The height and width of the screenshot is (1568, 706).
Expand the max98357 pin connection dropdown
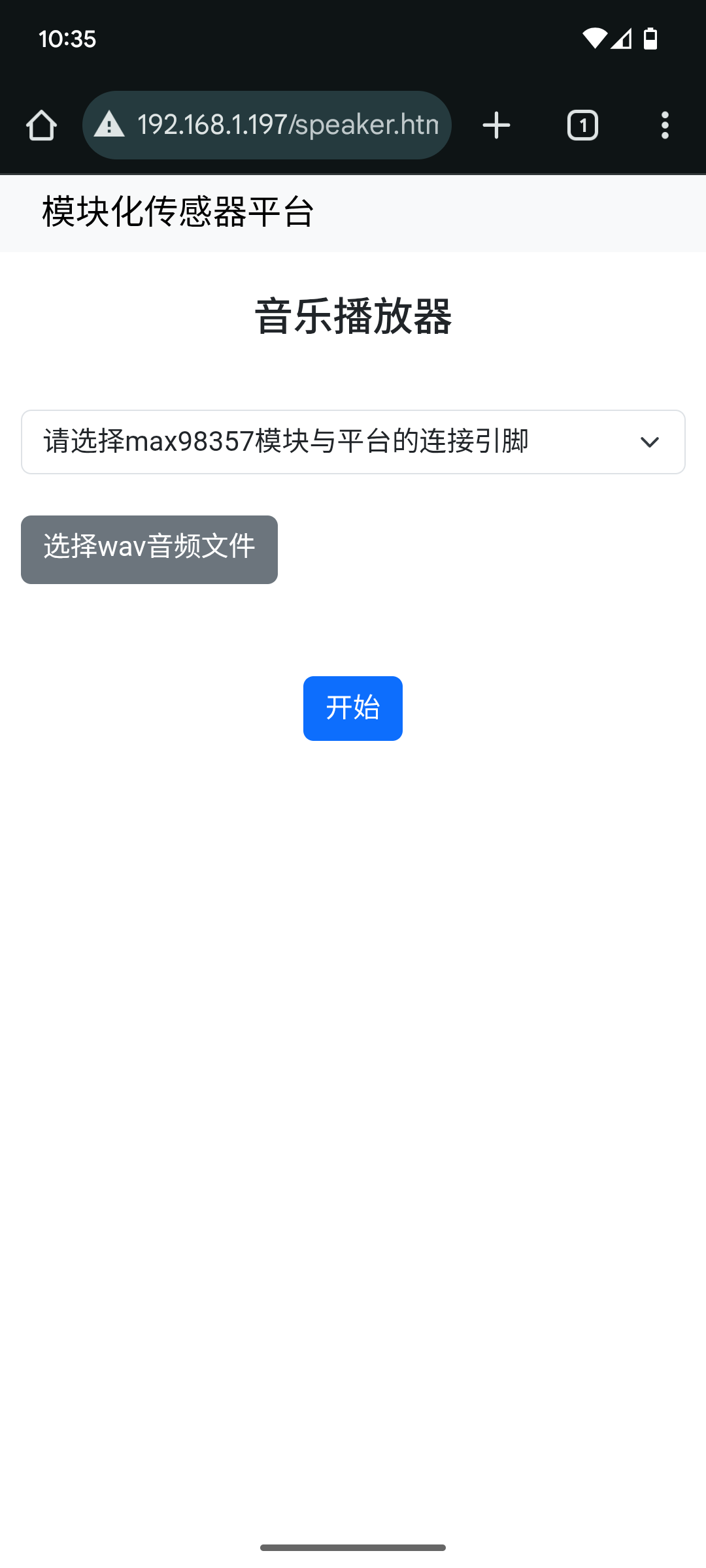[353, 442]
